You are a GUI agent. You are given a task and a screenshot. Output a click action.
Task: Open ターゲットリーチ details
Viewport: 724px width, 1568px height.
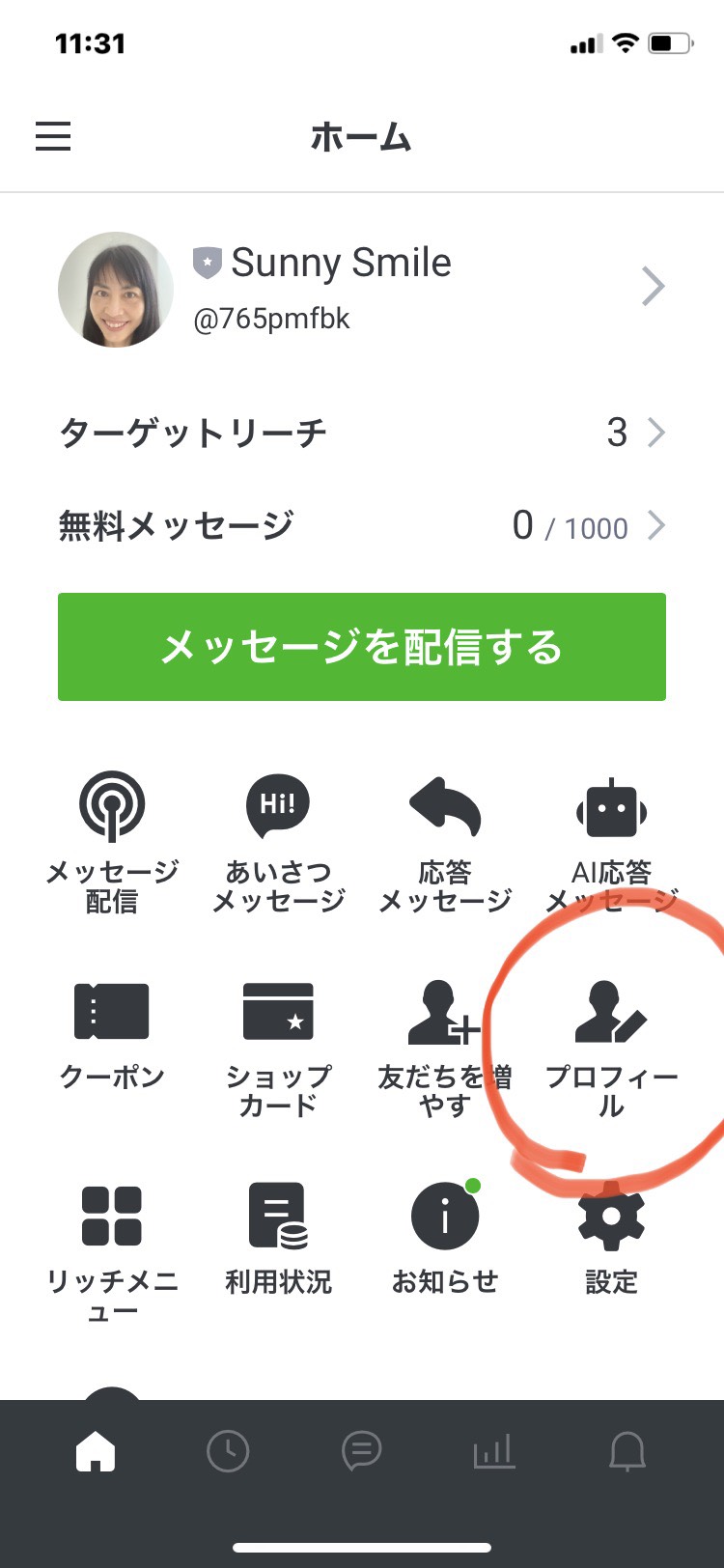point(362,433)
